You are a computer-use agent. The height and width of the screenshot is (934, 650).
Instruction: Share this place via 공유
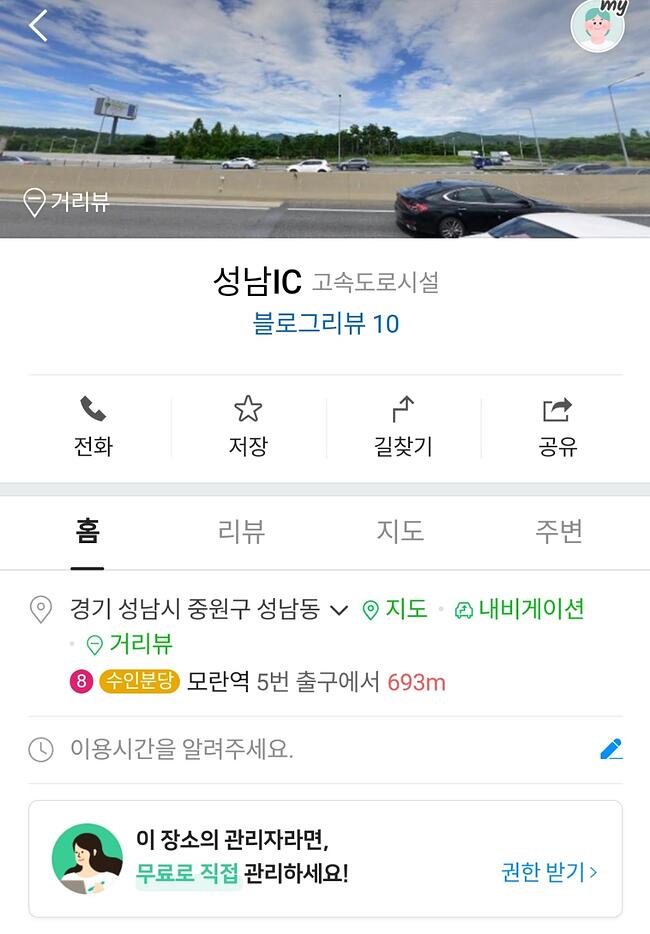[557, 427]
